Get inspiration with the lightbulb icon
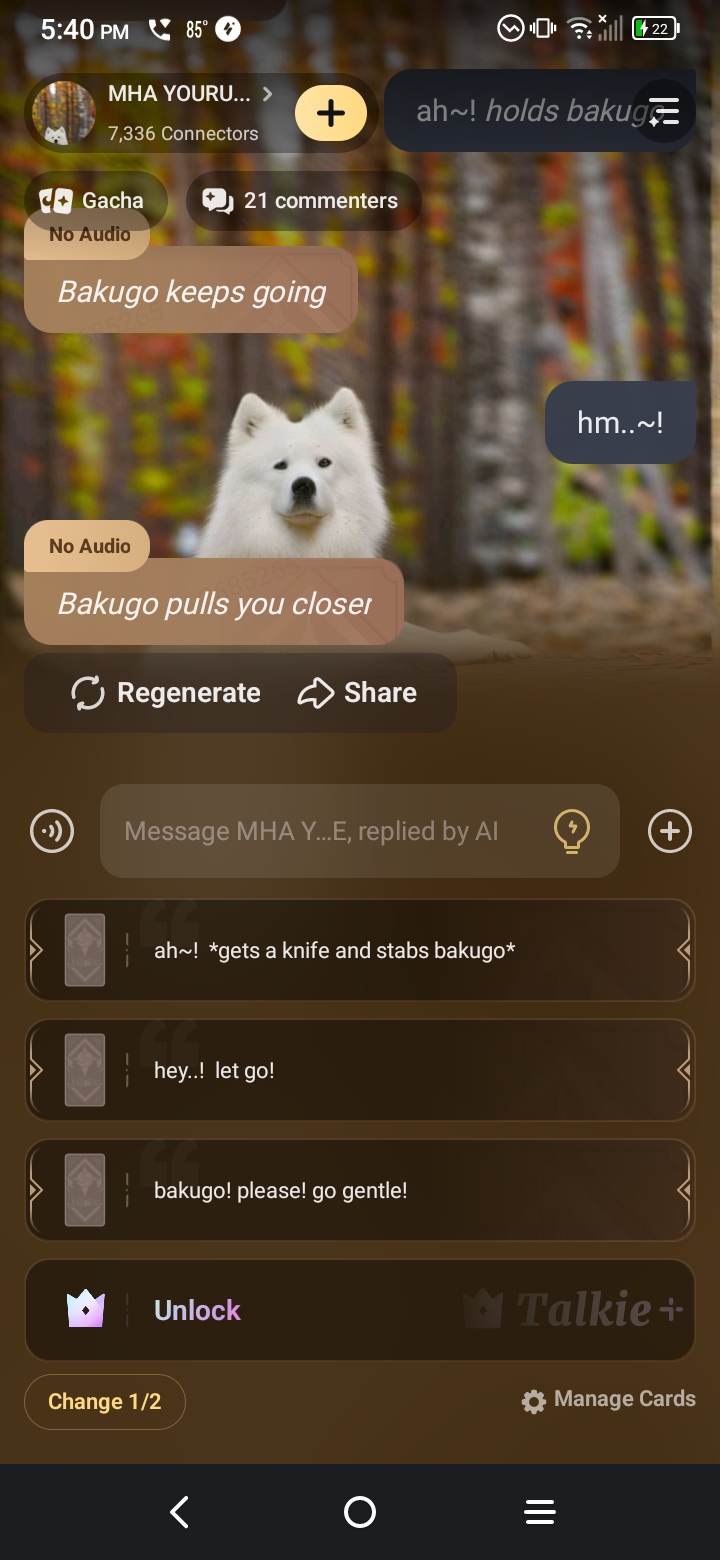 click(572, 831)
